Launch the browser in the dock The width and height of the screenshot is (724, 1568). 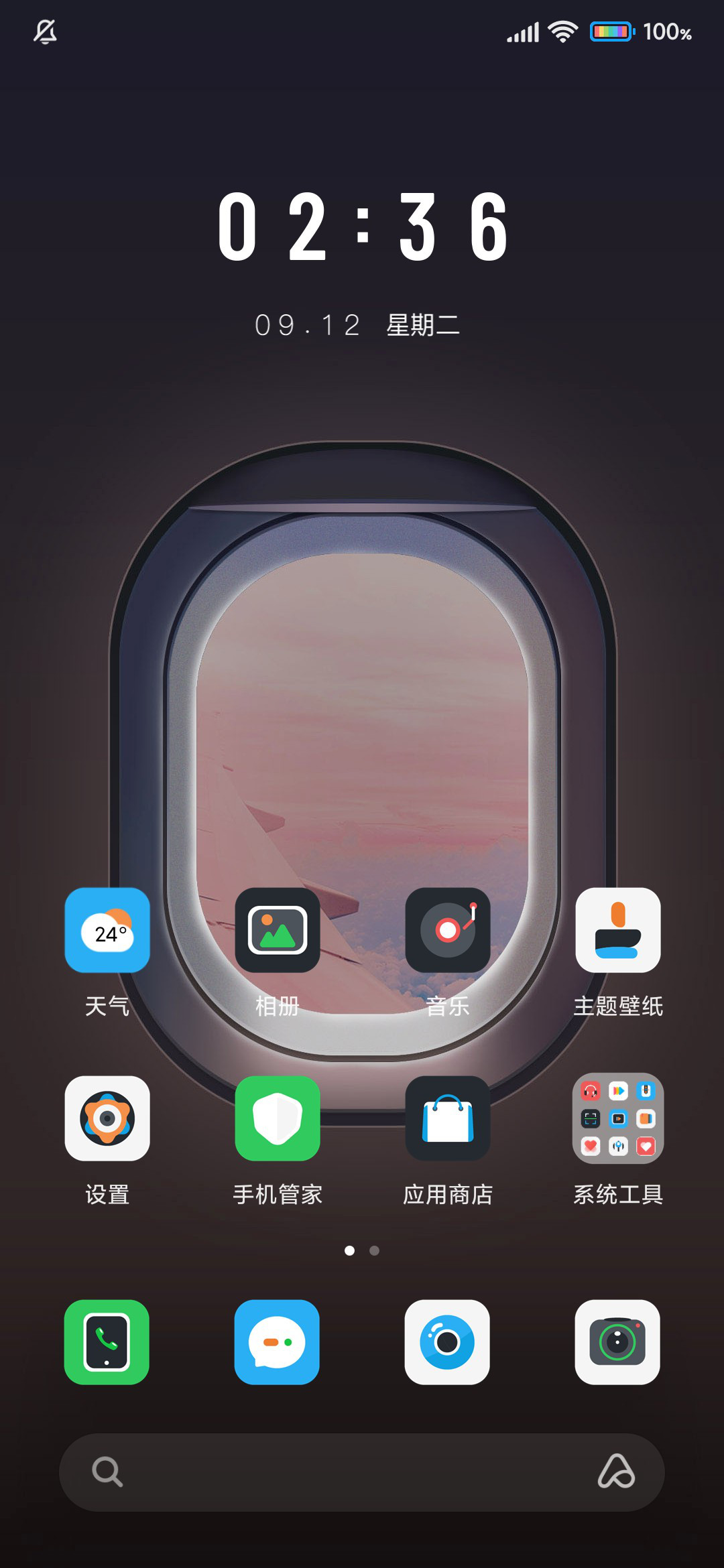pyautogui.click(x=447, y=1342)
